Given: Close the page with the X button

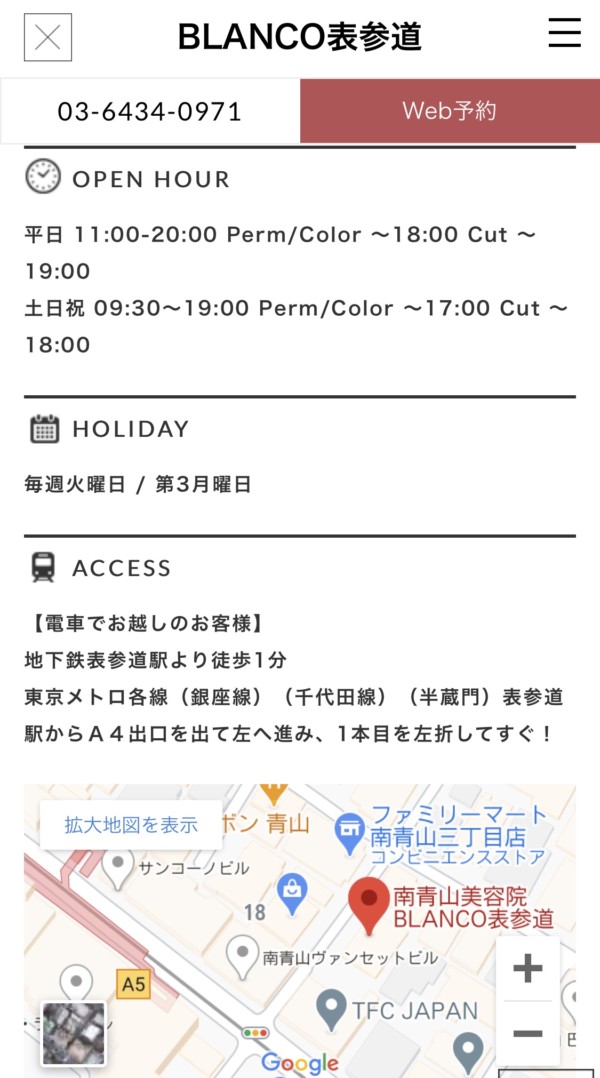Looking at the screenshot, I should [x=47, y=37].
